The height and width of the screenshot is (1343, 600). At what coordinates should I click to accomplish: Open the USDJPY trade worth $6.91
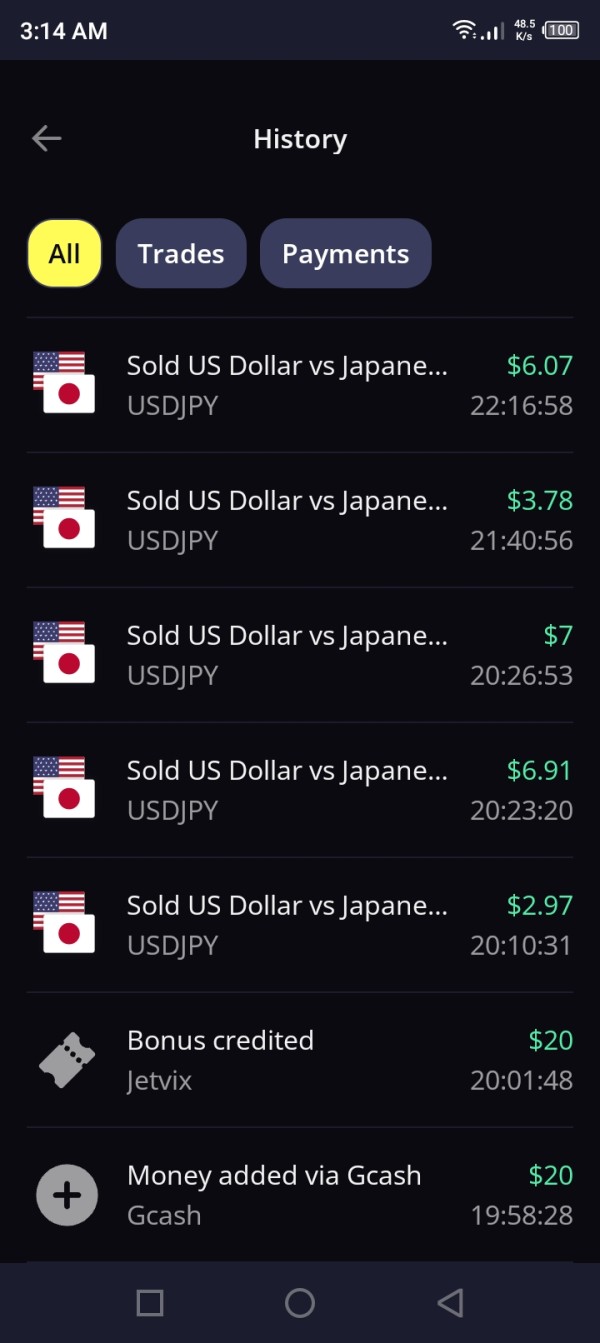[x=300, y=790]
